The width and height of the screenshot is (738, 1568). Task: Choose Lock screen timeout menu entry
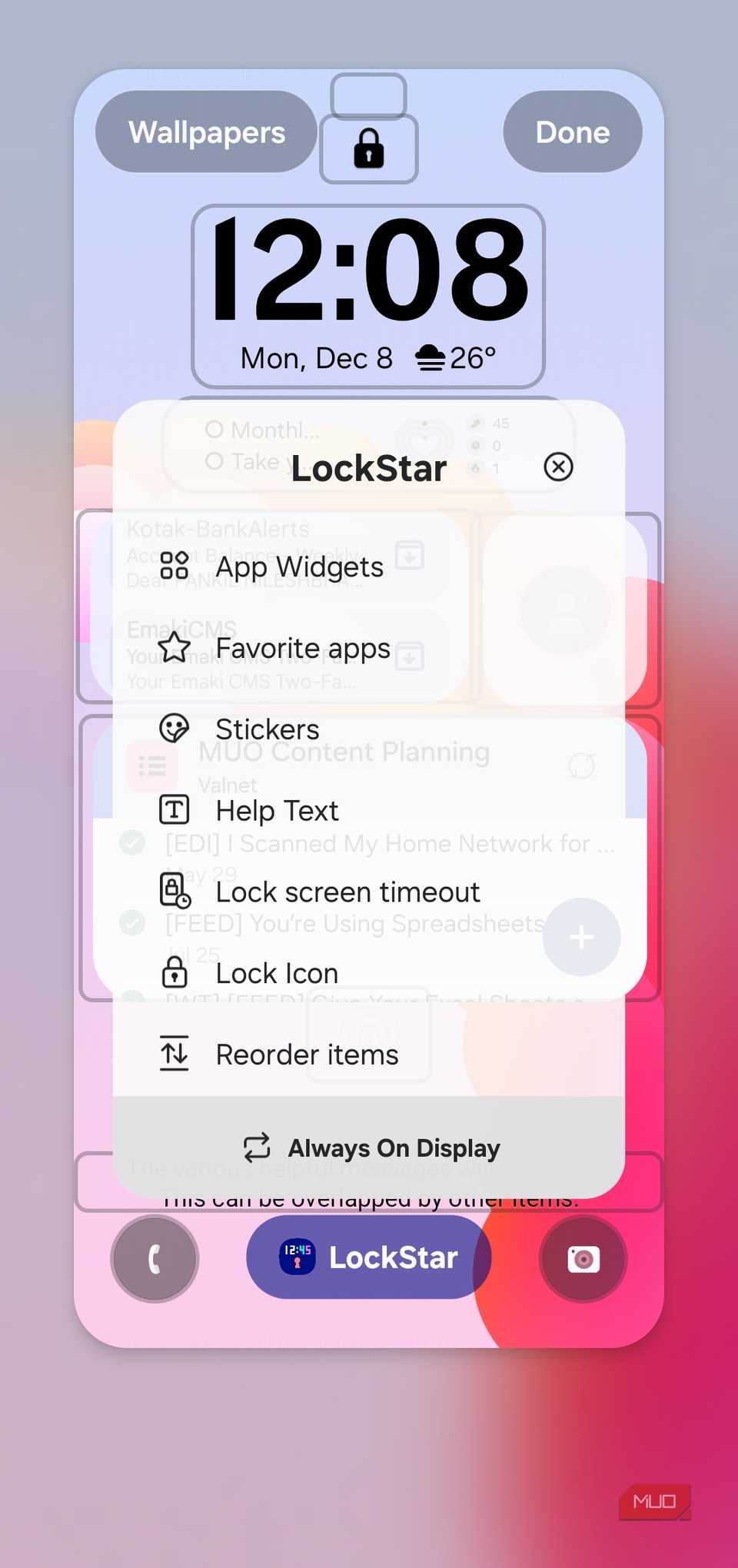pyautogui.click(x=347, y=892)
